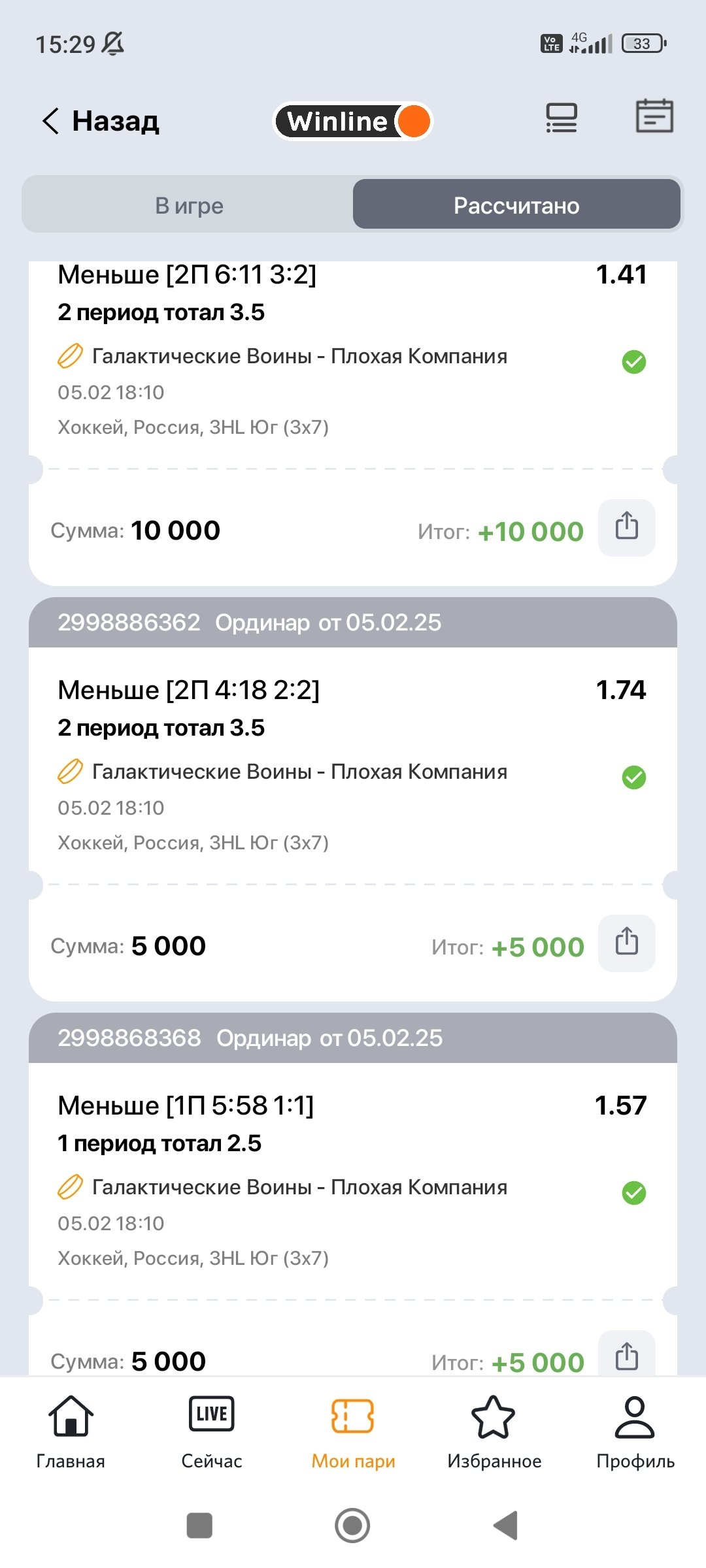Screen dimensions: 706x1568
Task: Open the Сейчас live section
Action: click(x=211, y=1432)
